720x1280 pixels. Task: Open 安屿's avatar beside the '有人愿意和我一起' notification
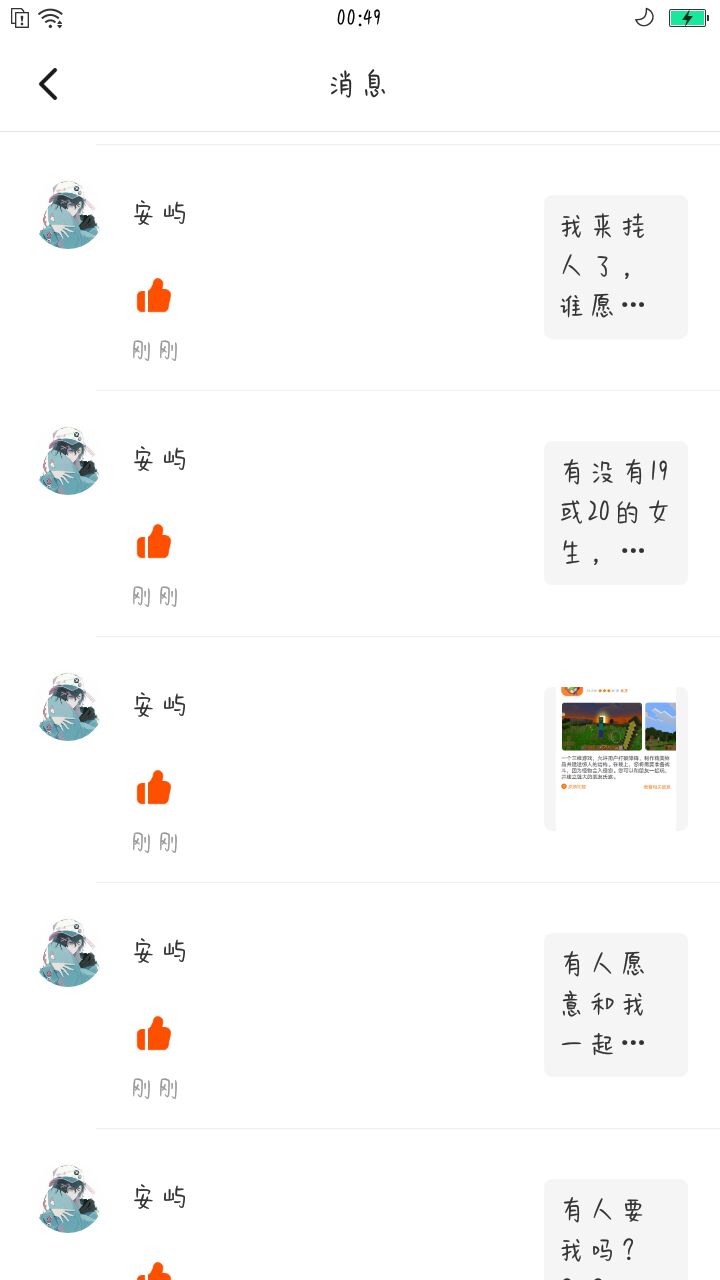pyautogui.click(x=69, y=953)
